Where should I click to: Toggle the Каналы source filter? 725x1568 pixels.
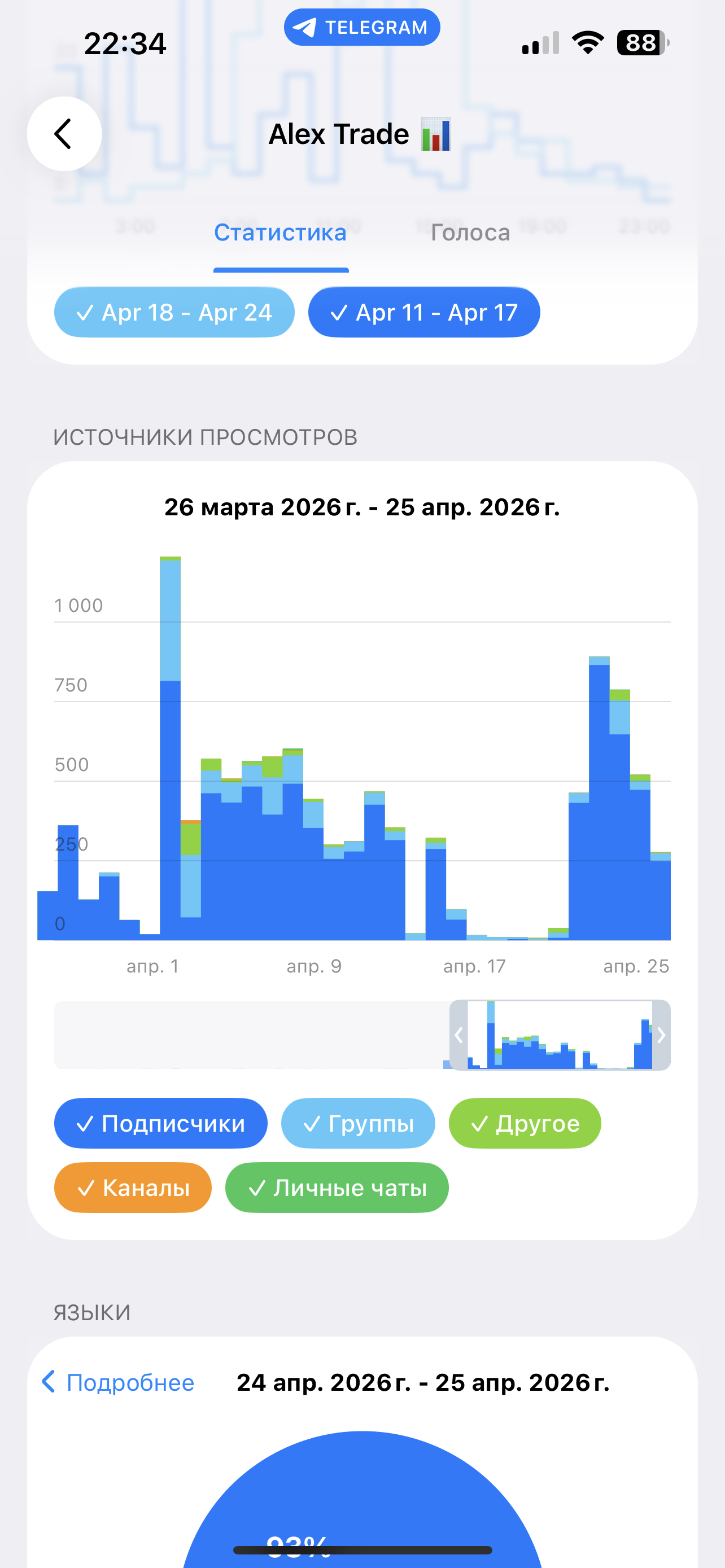click(133, 1188)
